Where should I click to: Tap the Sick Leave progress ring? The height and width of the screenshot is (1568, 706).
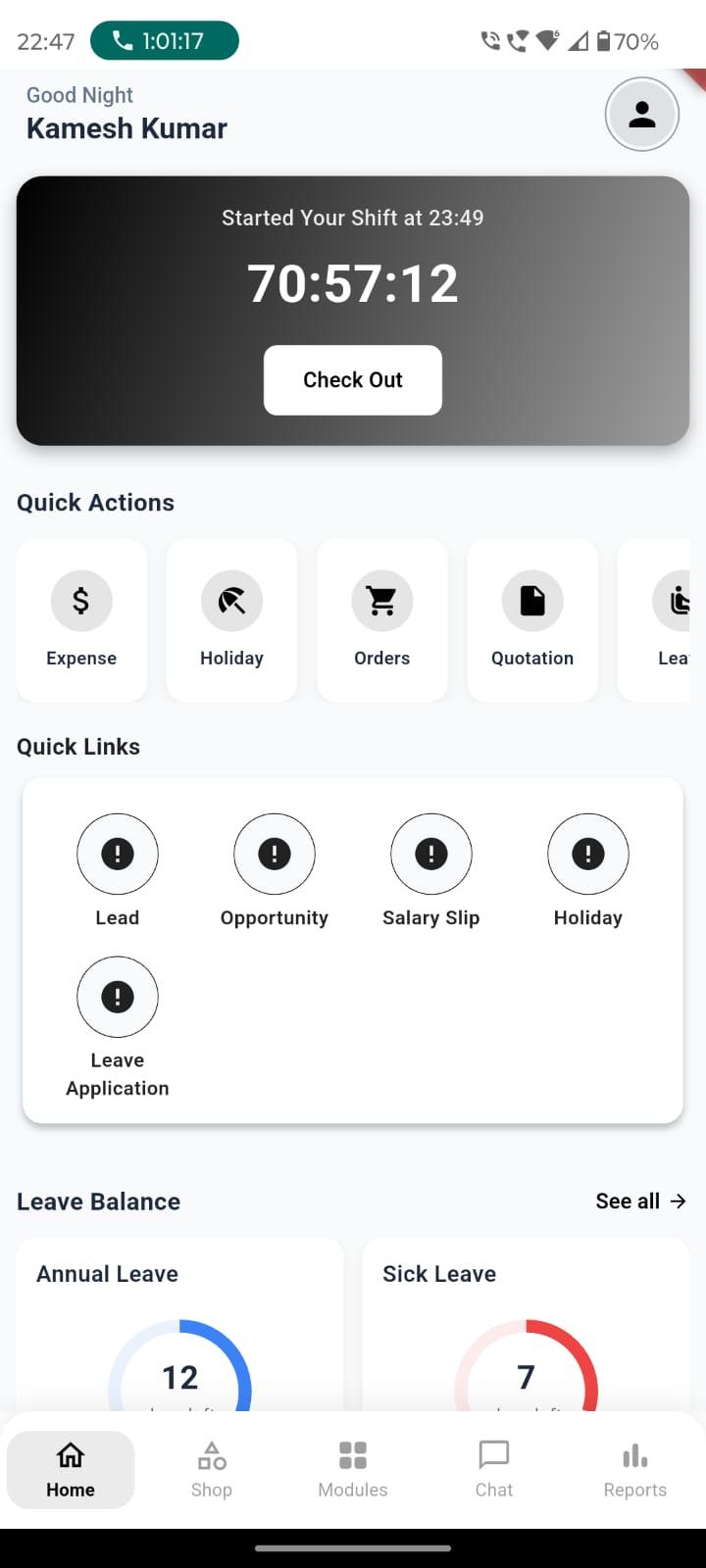(526, 1372)
